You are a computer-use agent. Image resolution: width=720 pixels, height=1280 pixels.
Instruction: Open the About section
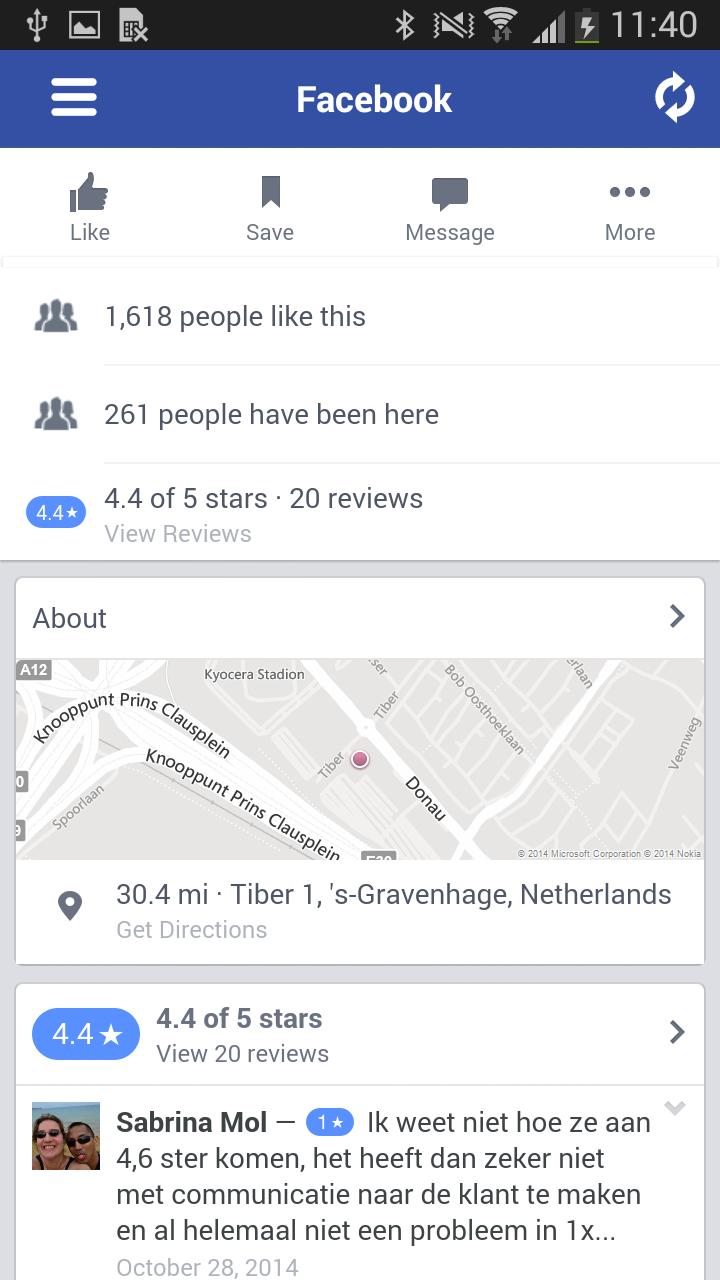360,618
